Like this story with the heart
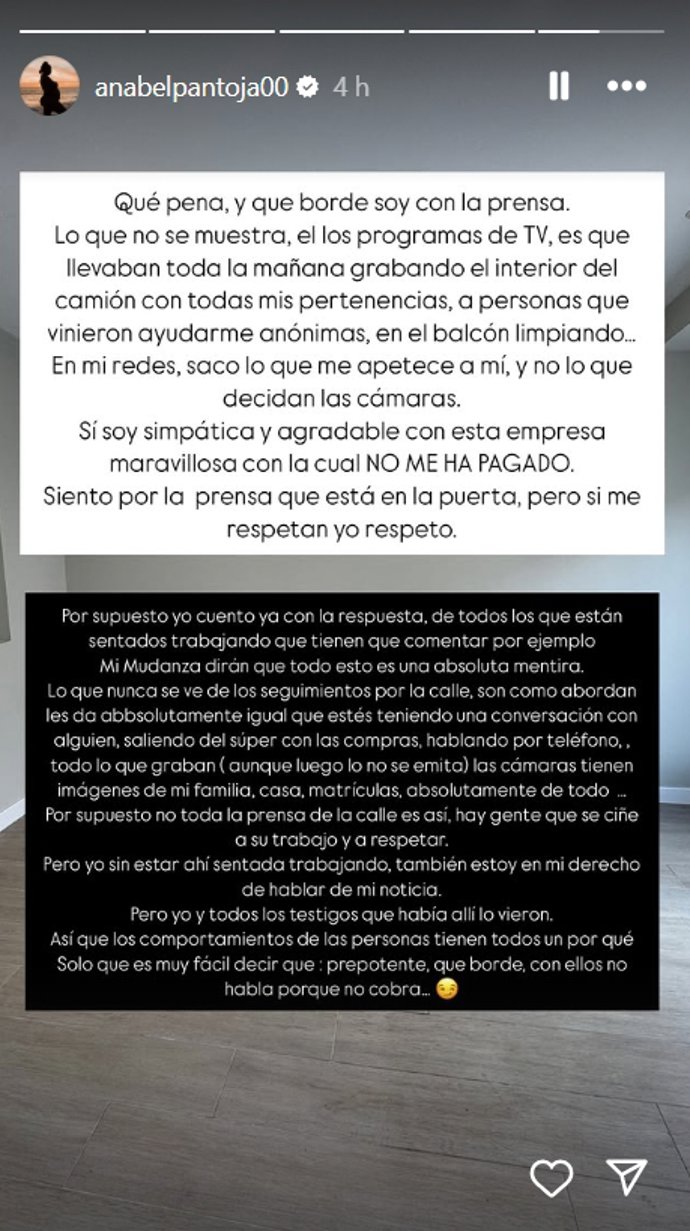 point(551,1177)
